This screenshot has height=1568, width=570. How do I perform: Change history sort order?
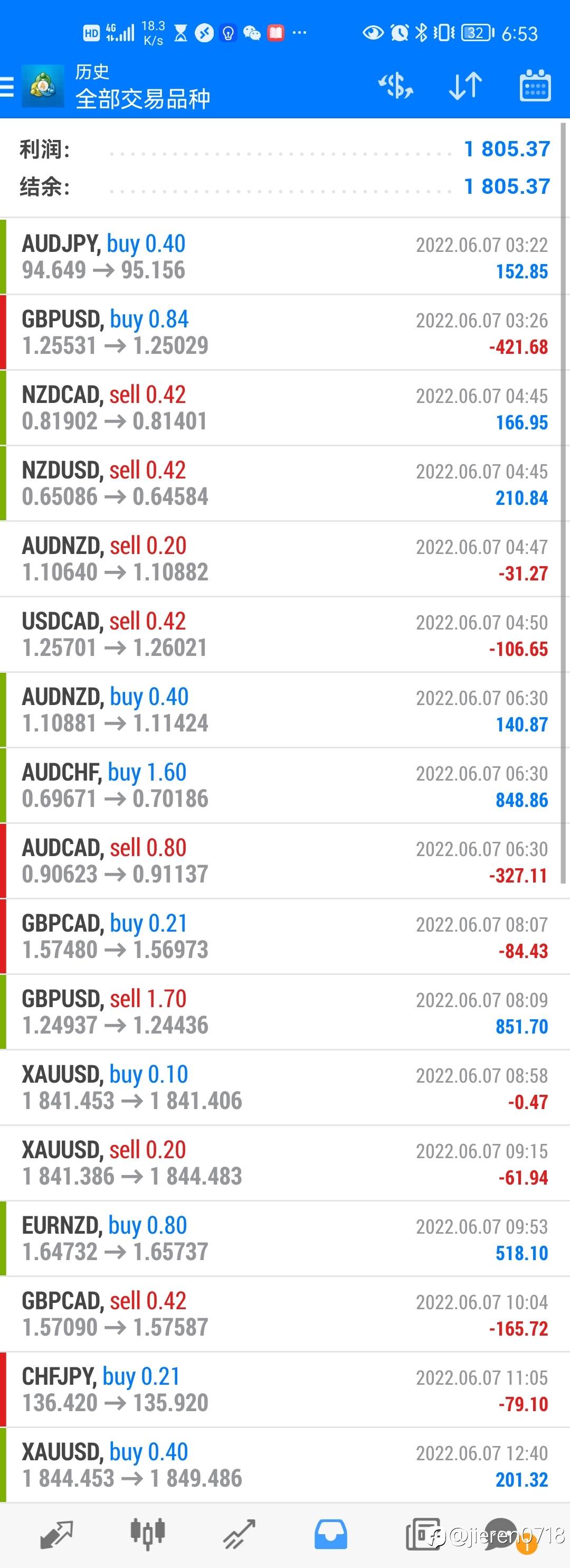click(465, 86)
